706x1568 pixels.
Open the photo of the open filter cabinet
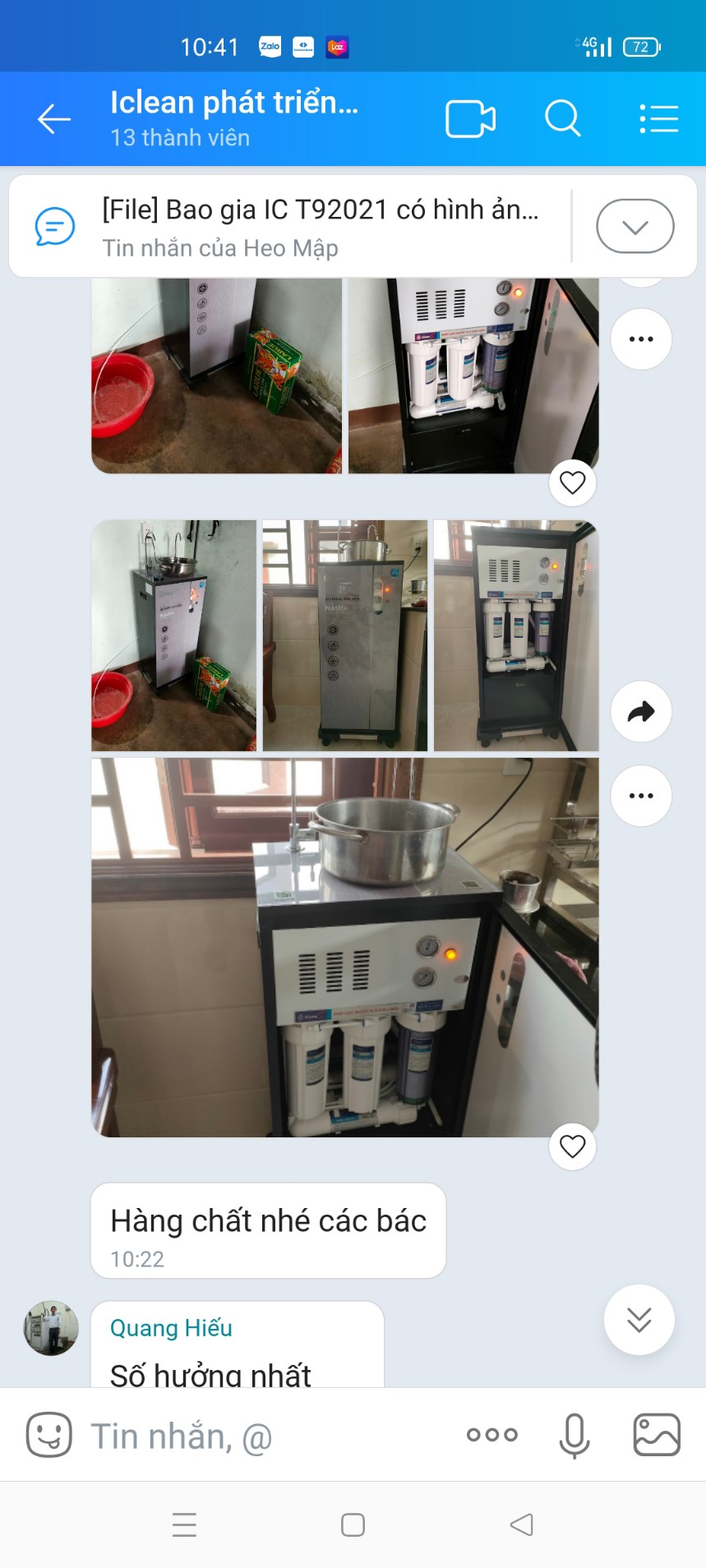pos(516,635)
